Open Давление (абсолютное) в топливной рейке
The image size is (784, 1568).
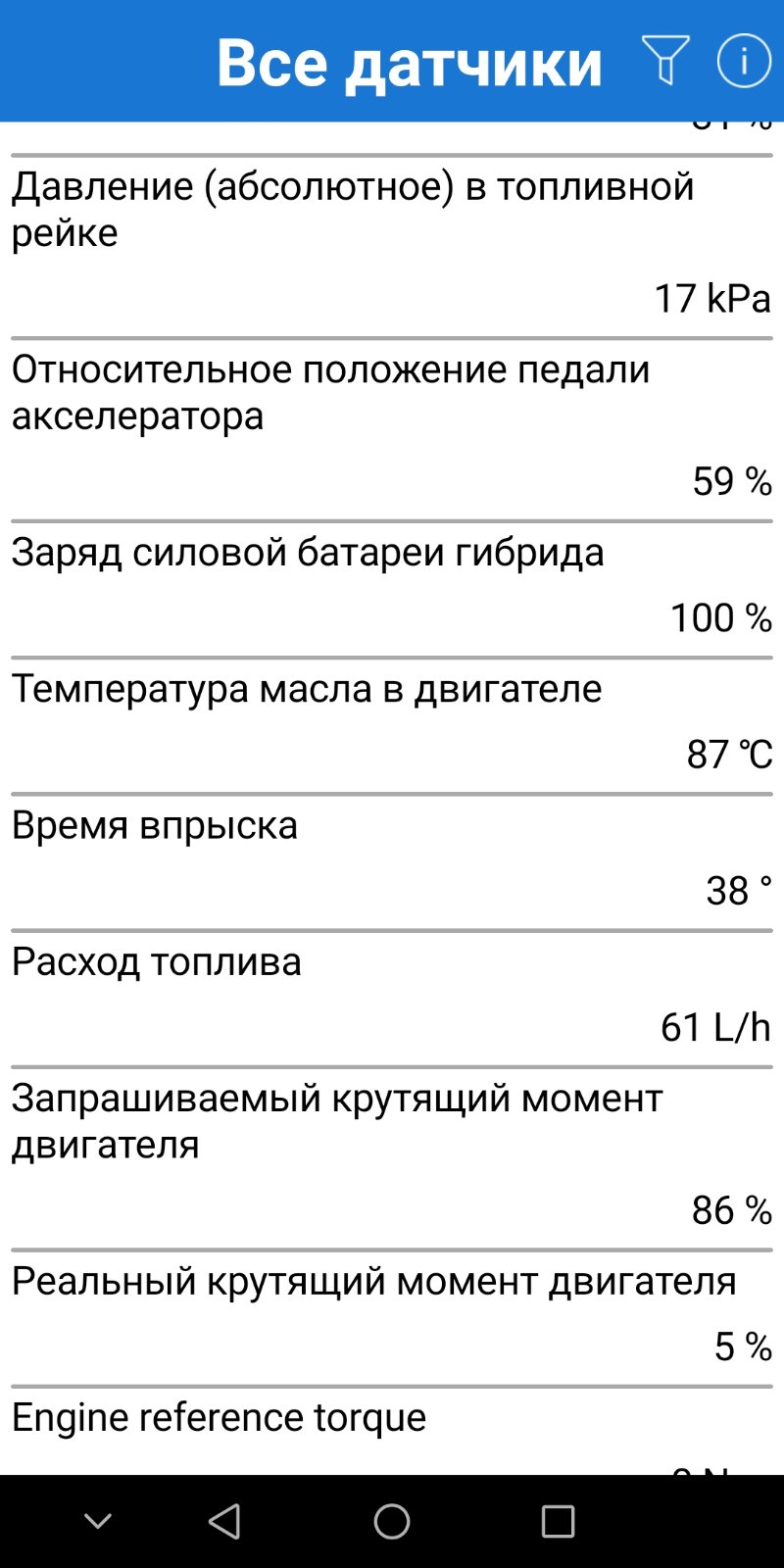(392, 246)
